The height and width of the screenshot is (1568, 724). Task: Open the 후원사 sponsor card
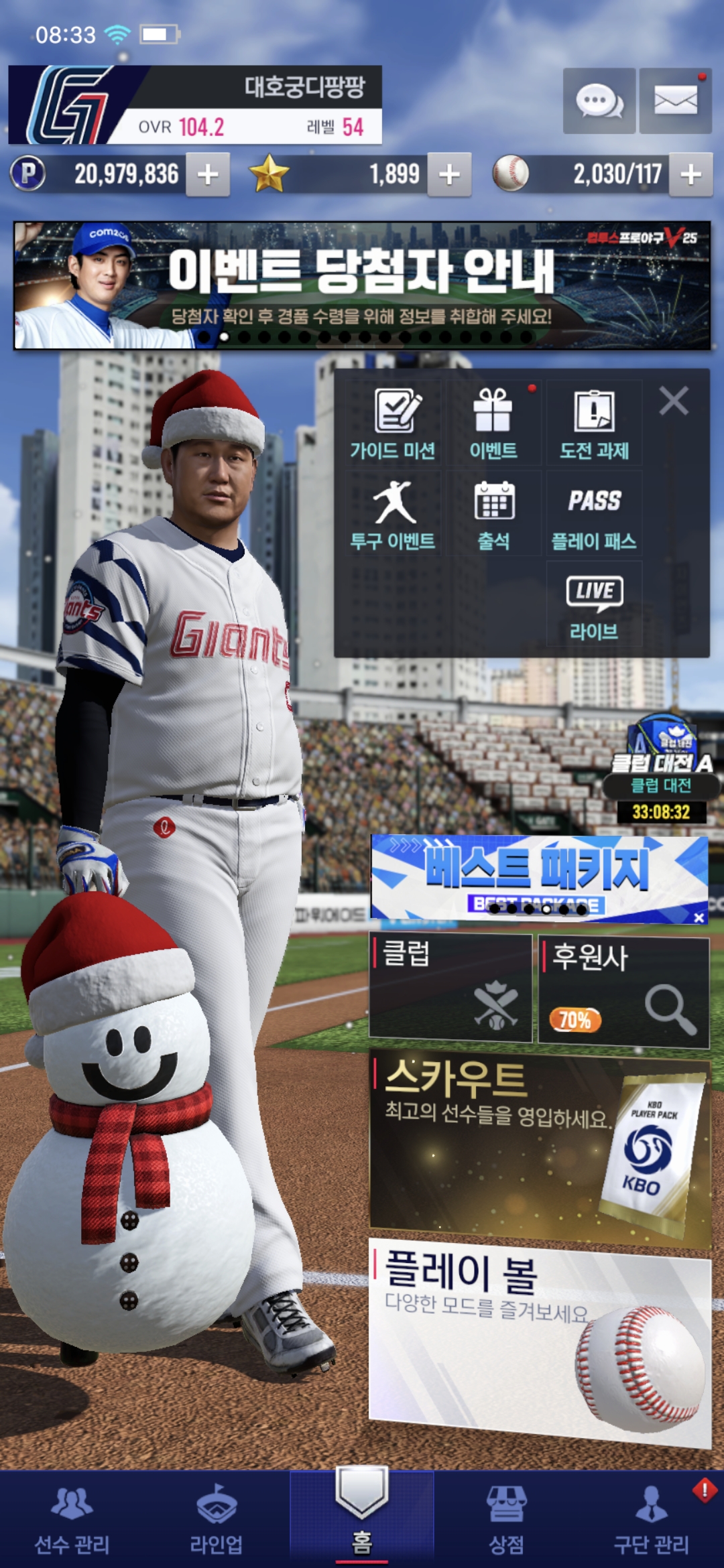tap(623, 990)
